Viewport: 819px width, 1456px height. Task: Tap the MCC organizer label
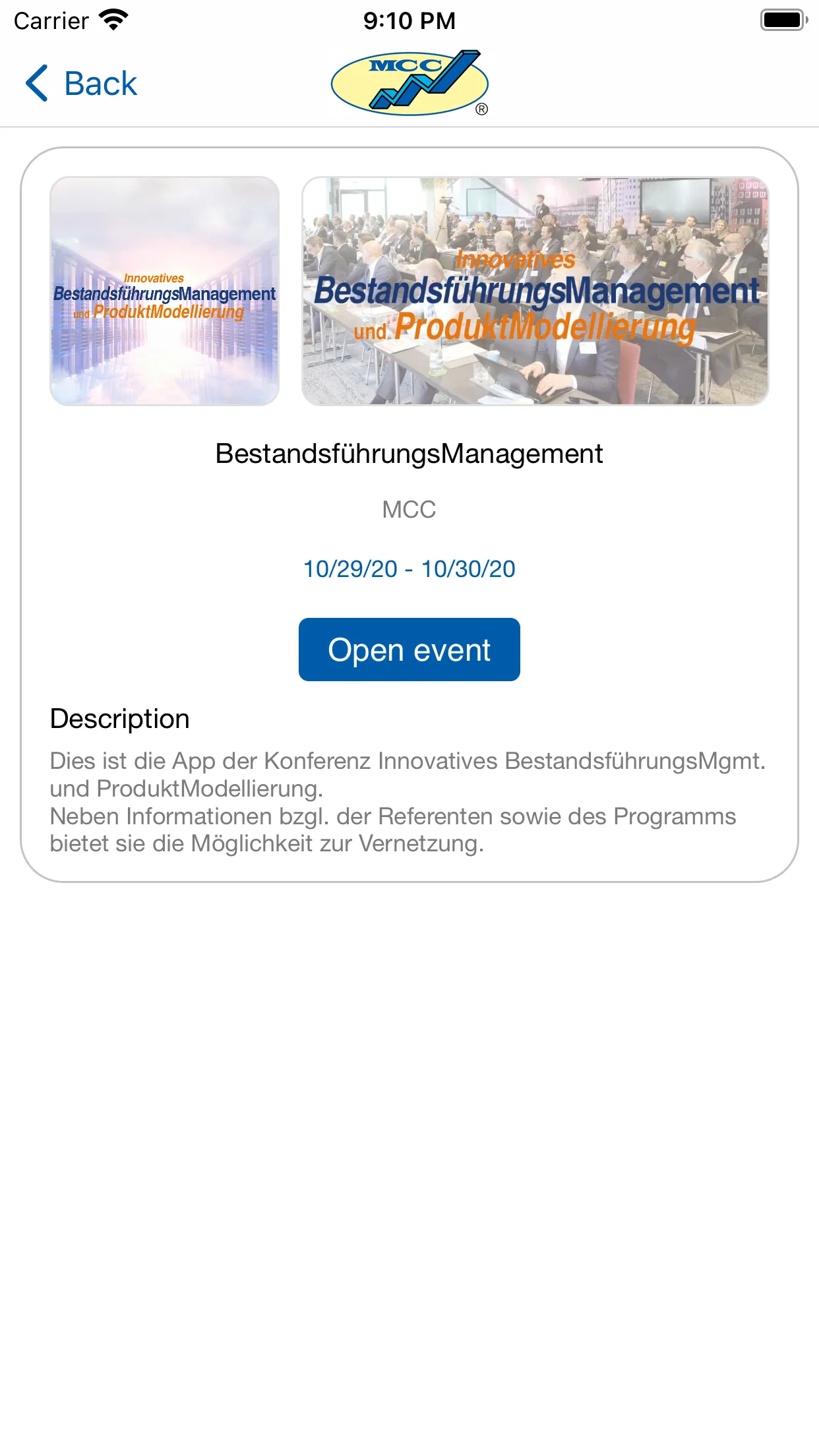[x=409, y=509]
